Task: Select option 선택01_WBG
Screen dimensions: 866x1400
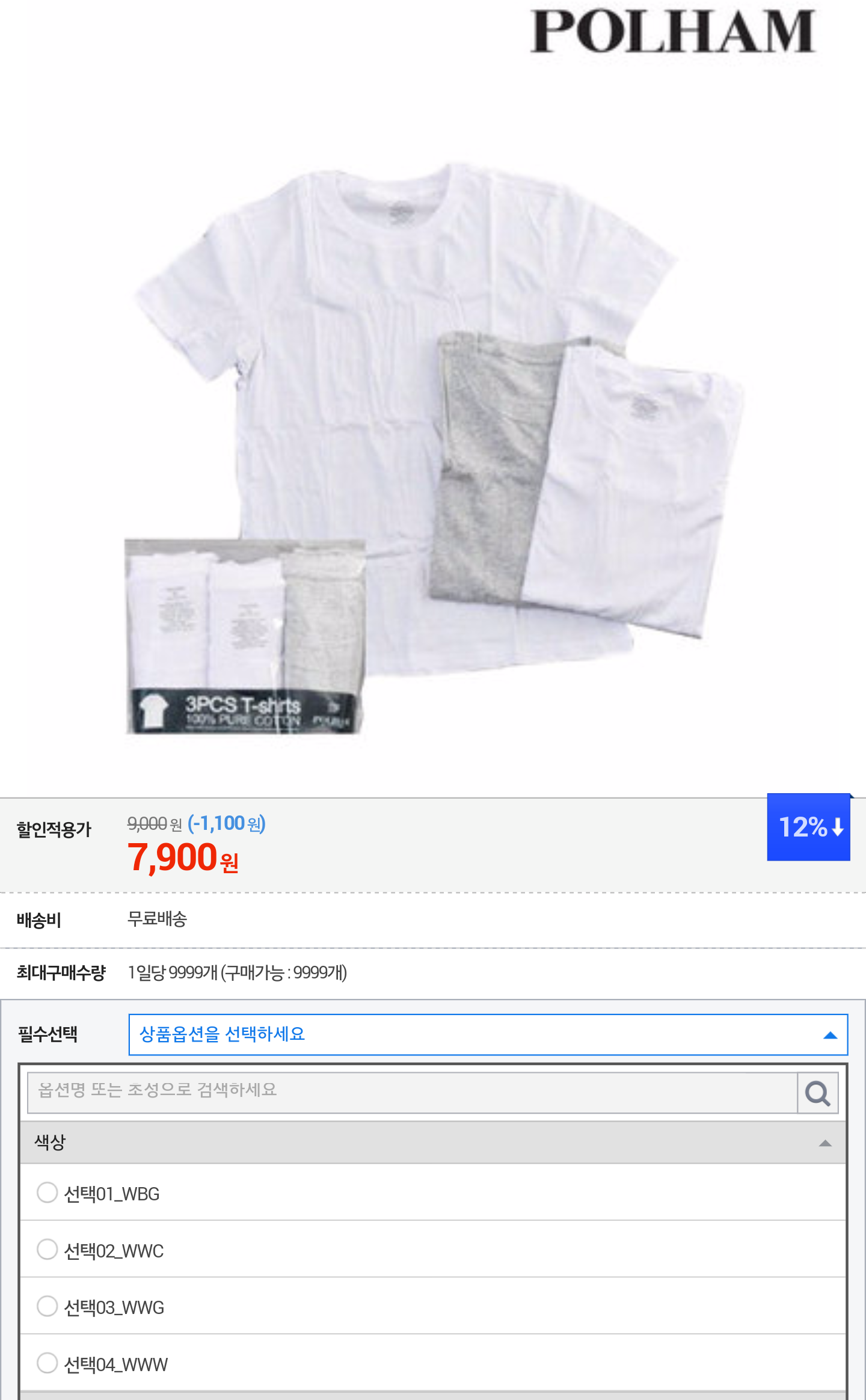Action: tap(48, 1193)
